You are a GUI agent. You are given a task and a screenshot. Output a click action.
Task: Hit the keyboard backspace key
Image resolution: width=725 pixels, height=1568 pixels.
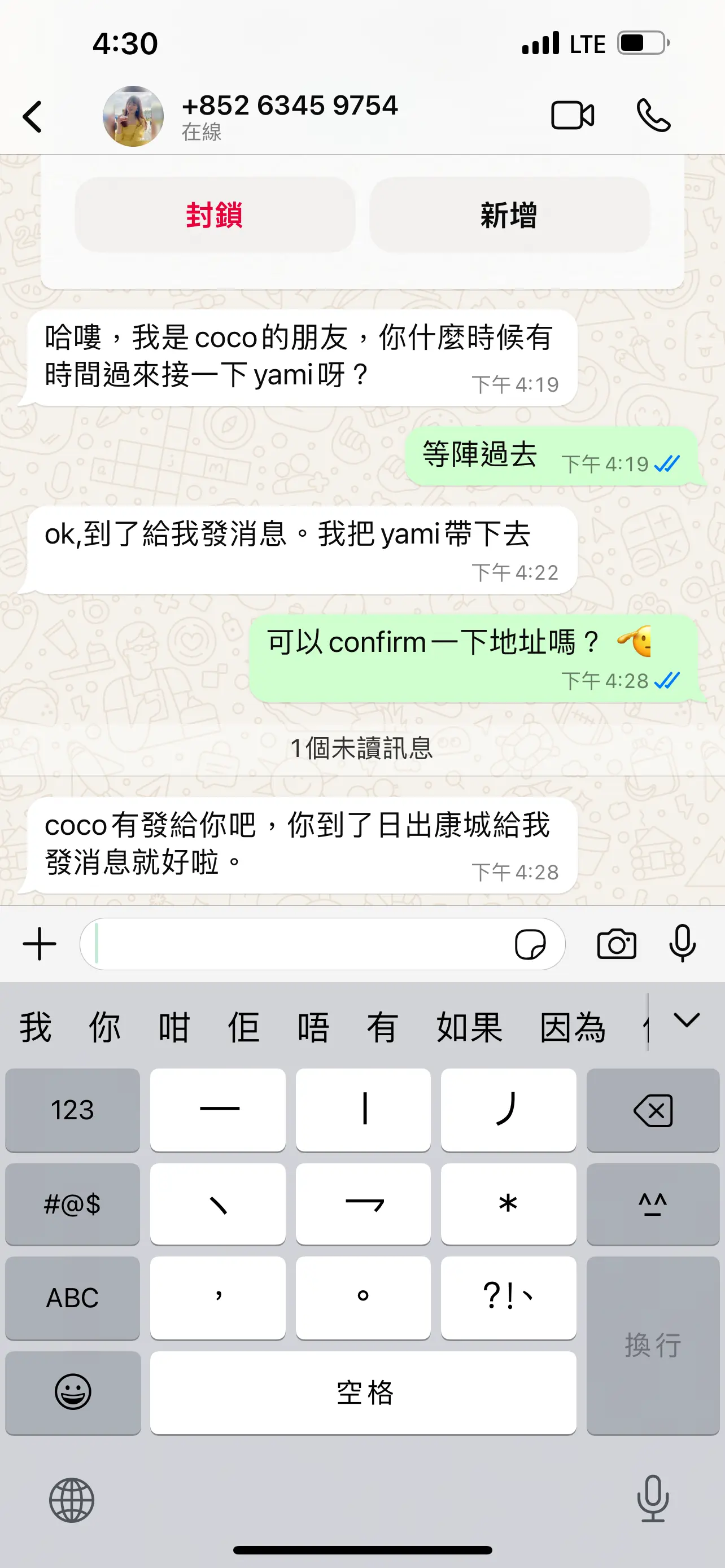click(x=653, y=1110)
